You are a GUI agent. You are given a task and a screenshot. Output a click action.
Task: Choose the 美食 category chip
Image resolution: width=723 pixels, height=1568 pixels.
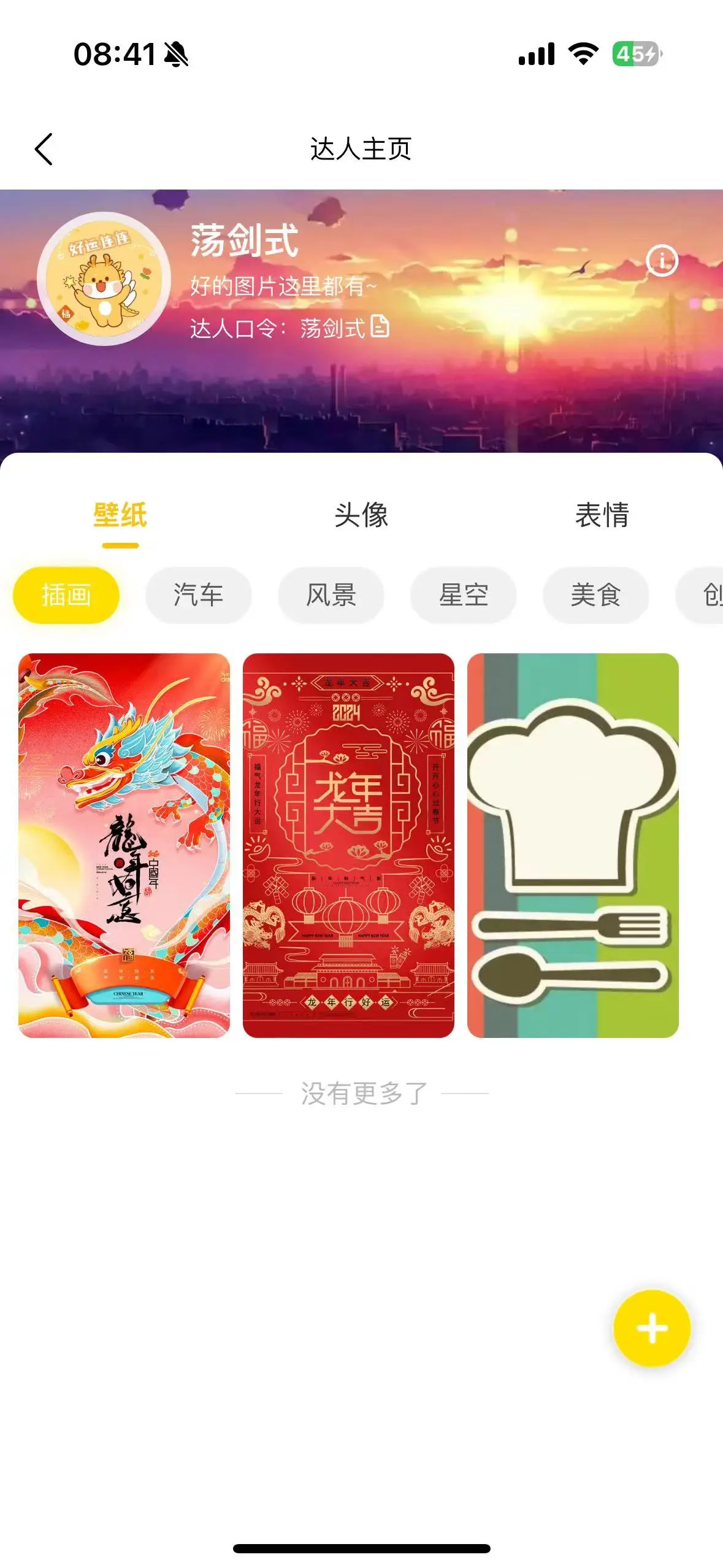[x=595, y=595]
